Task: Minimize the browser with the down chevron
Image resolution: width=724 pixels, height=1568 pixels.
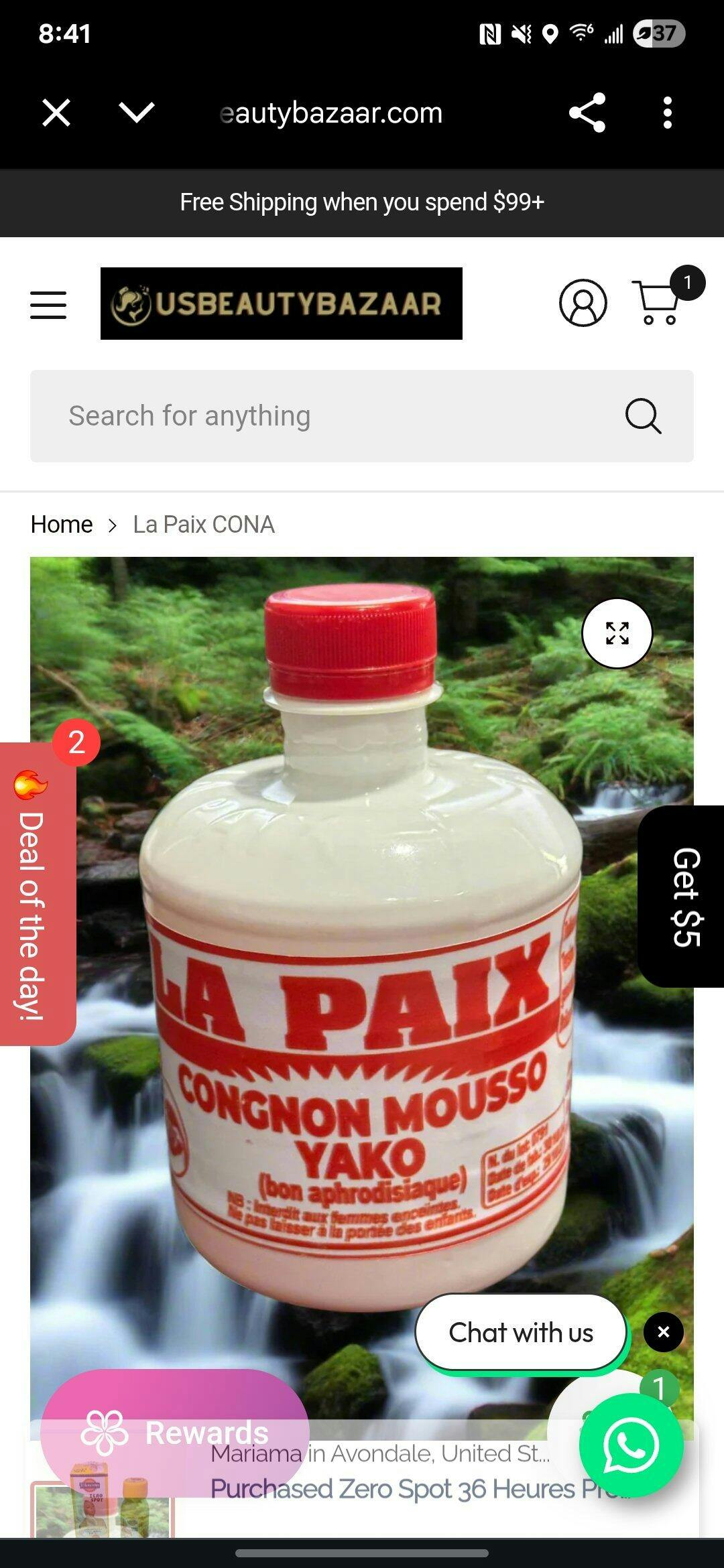Action: tap(137, 113)
